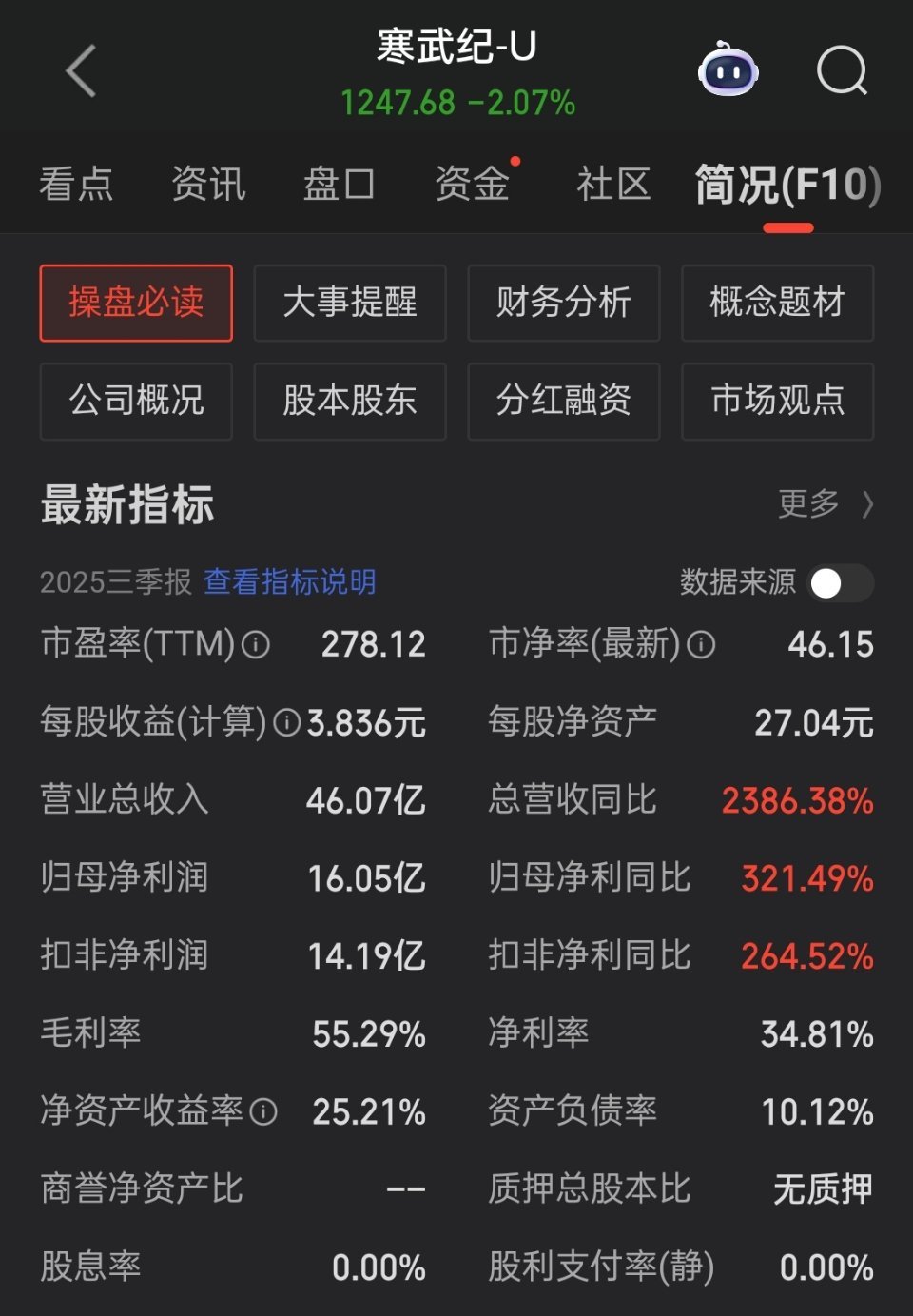Tap the red underline indicator under 简况(F10)
This screenshot has height=1316, width=913.
788,225
